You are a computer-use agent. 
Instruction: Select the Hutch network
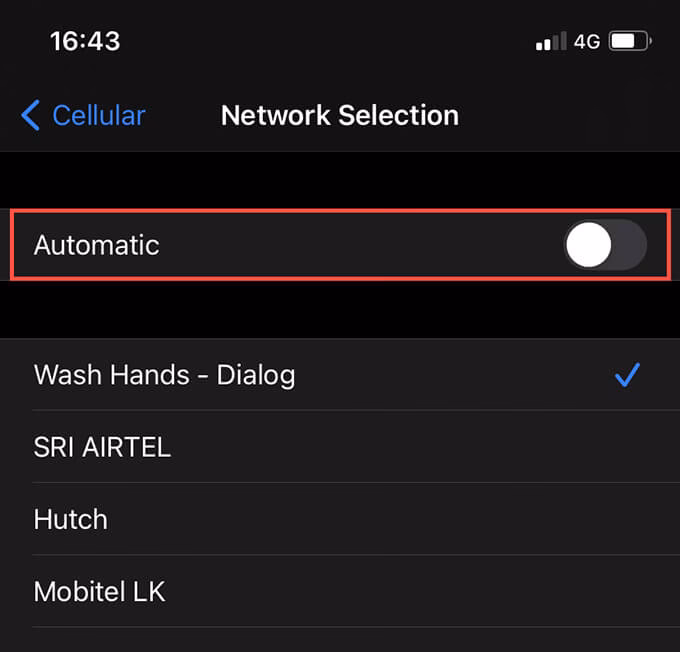point(71,519)
